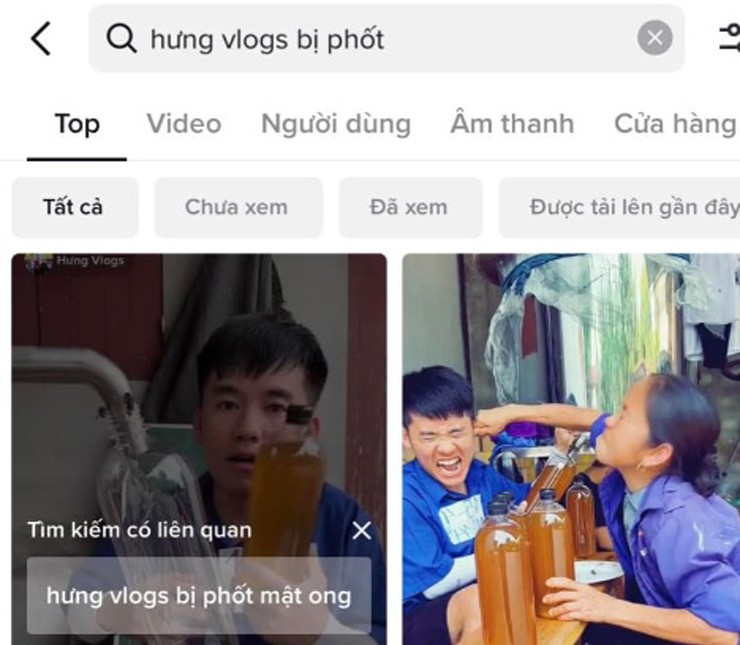Dismiss the Tìm kiếm có liên quan box

361,530
